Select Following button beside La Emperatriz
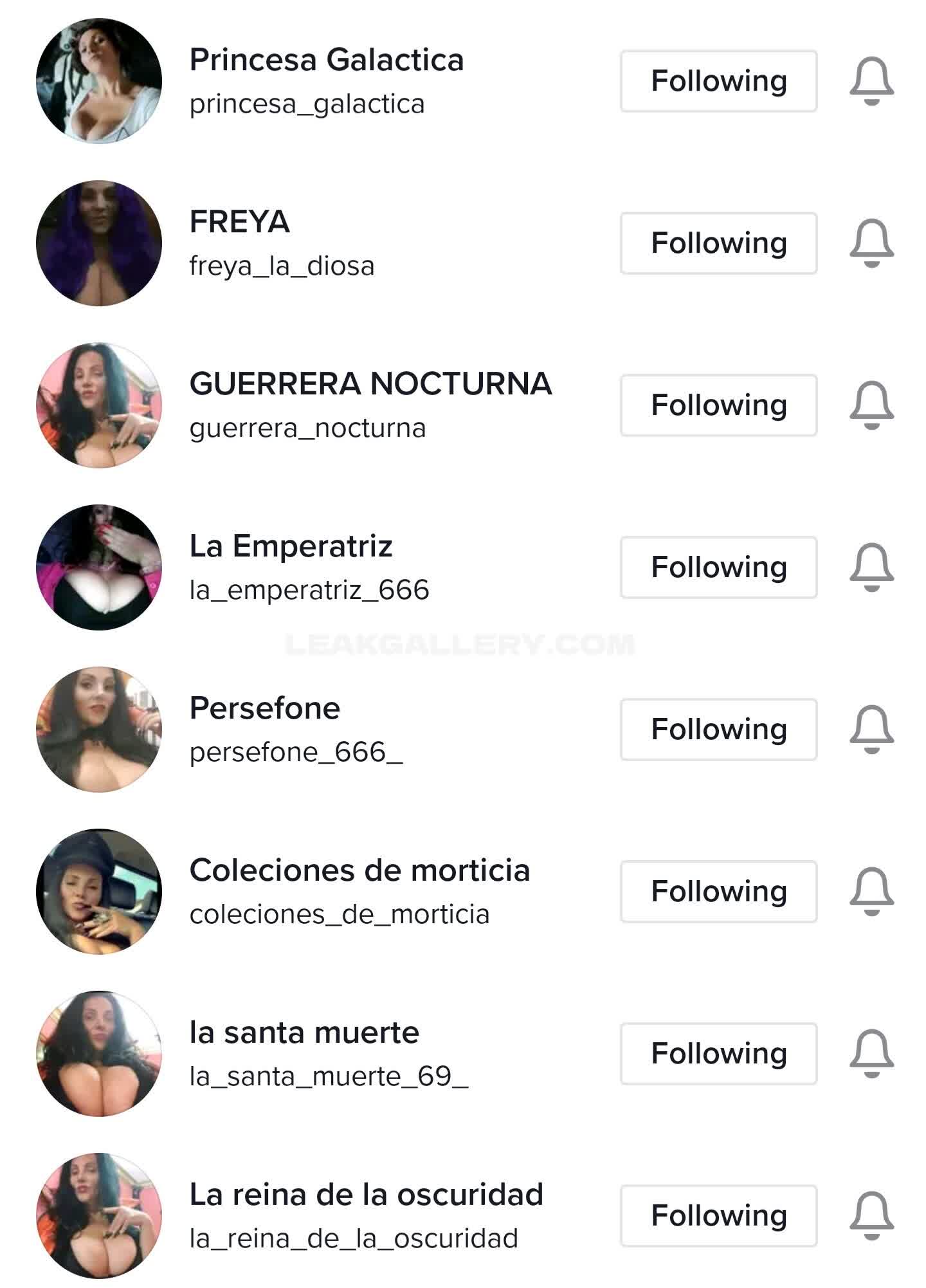 pyautogui.click(x=718, y=567)
